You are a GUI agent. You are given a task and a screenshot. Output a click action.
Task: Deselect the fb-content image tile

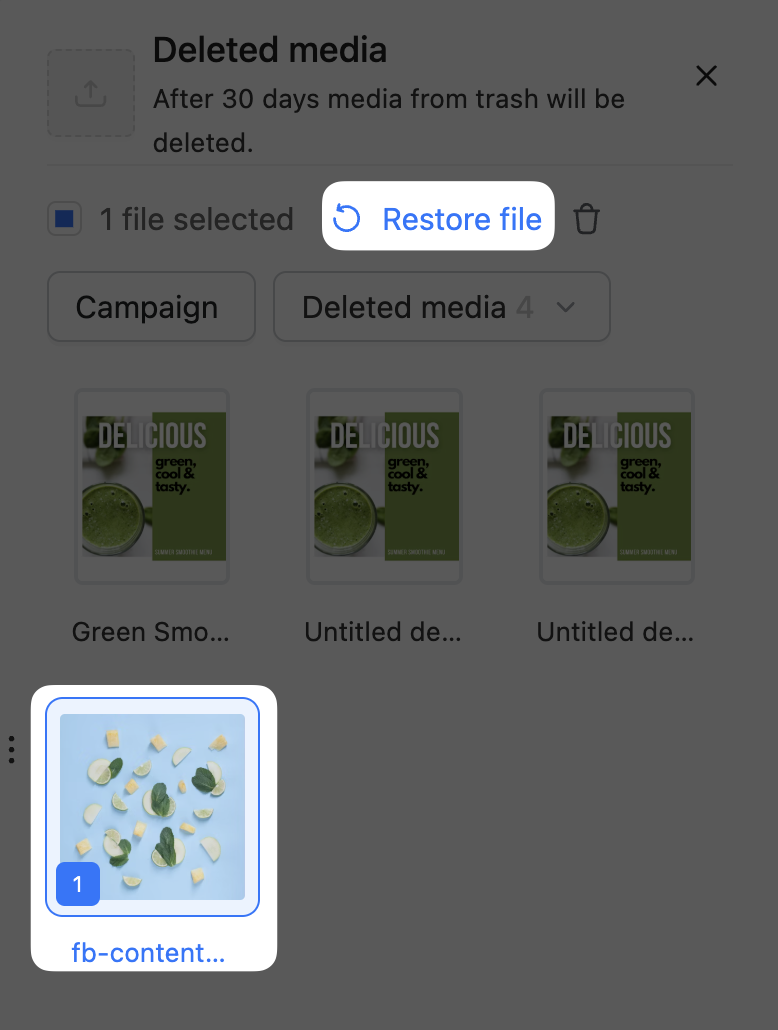coord(152,806)
